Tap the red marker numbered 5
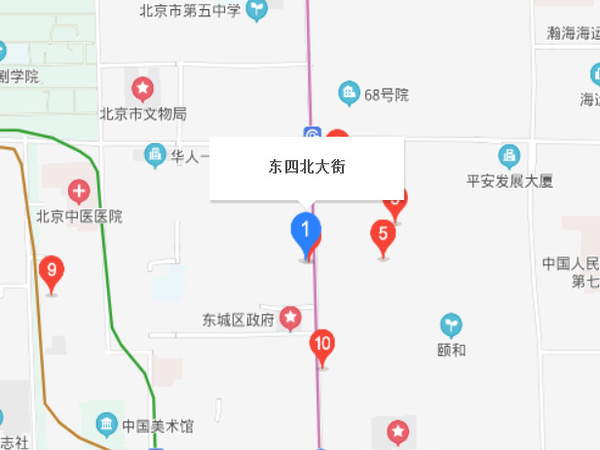 (381, 237)
